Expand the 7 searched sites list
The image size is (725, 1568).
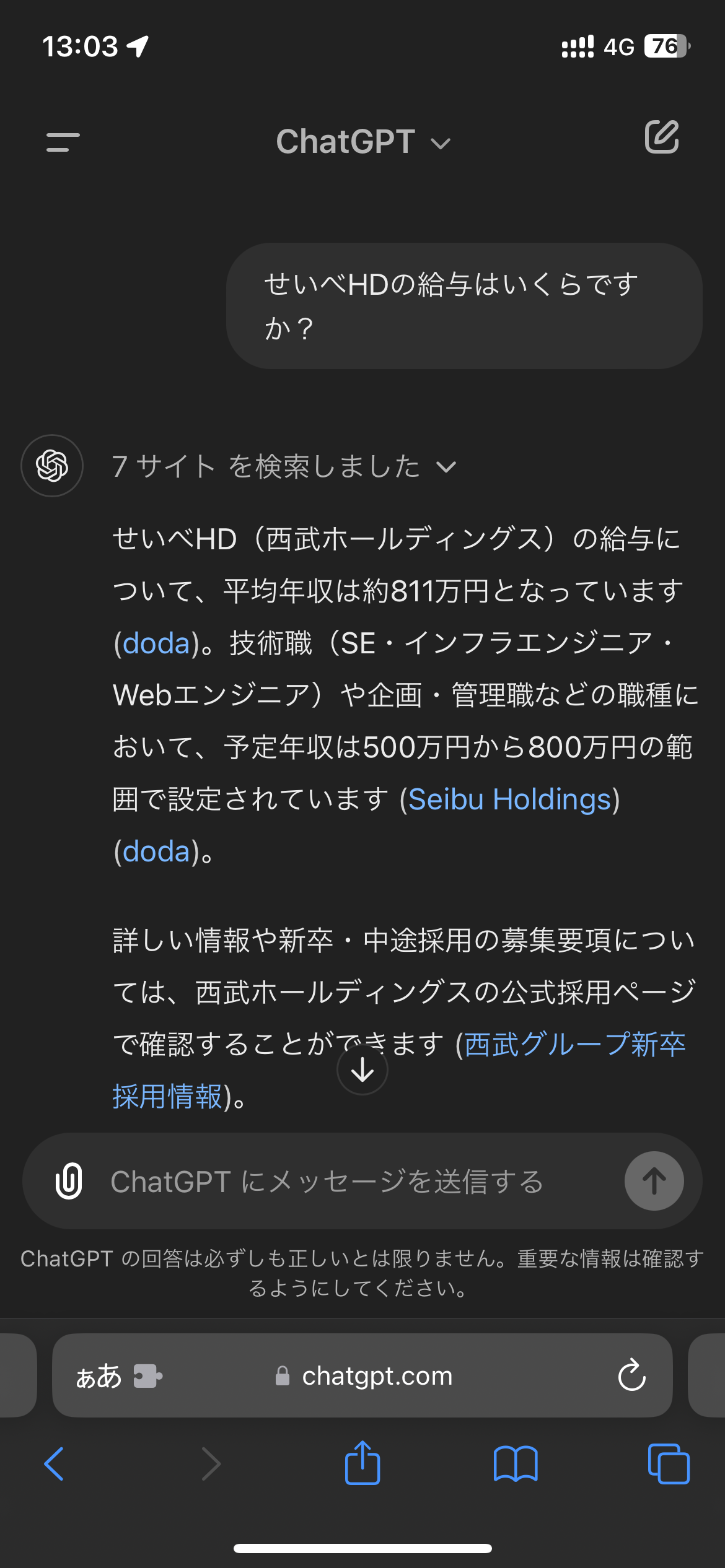pos(284,466)
